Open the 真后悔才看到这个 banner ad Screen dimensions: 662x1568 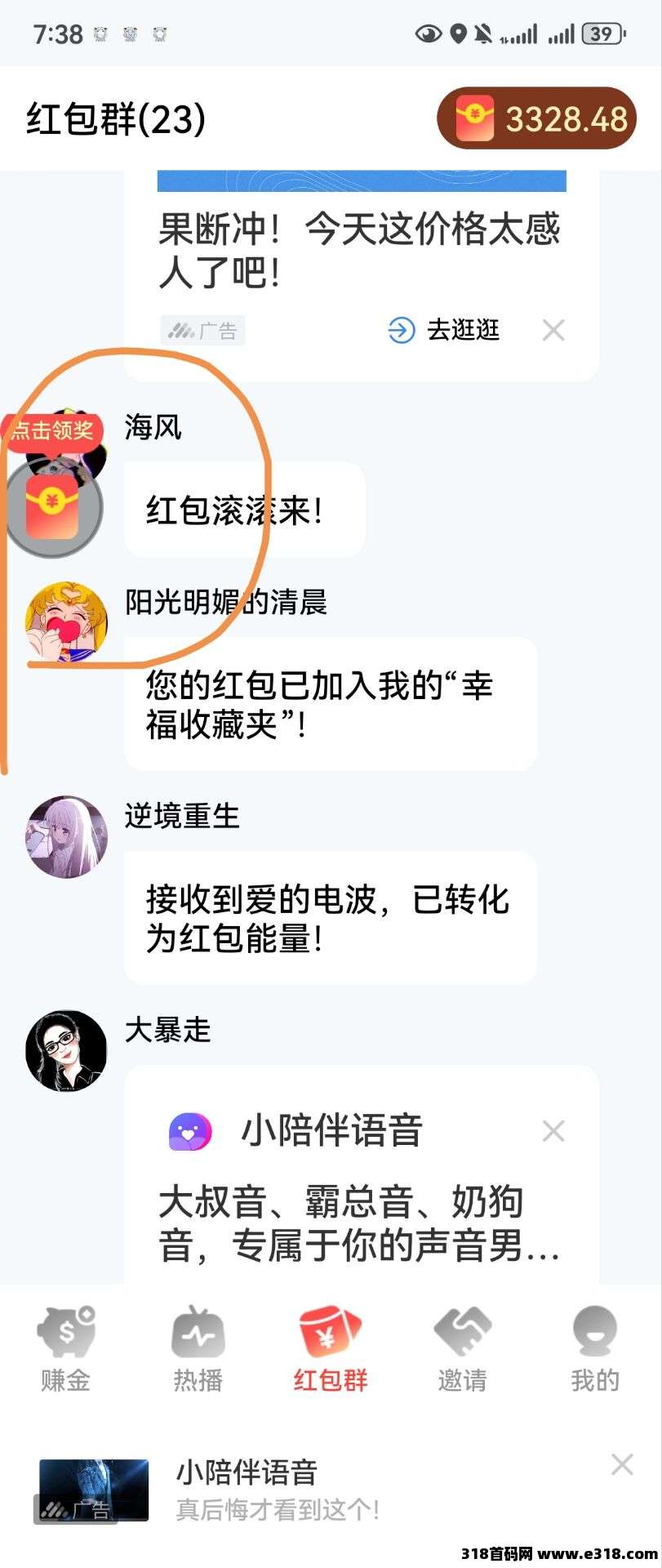click(278, 1490)
